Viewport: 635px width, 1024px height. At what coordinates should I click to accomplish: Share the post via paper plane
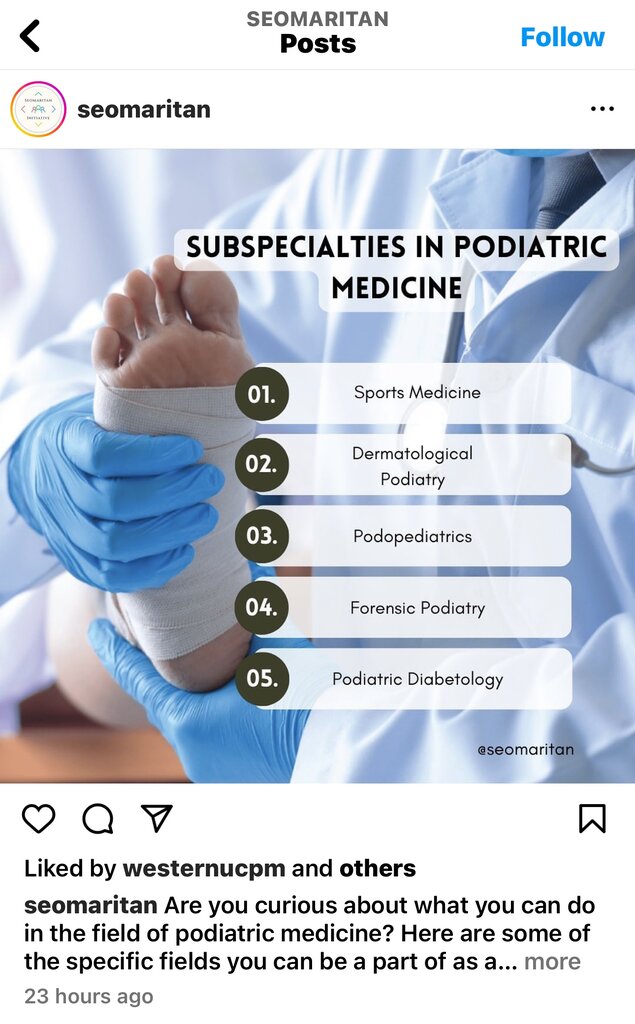click(x=156, y=818)
